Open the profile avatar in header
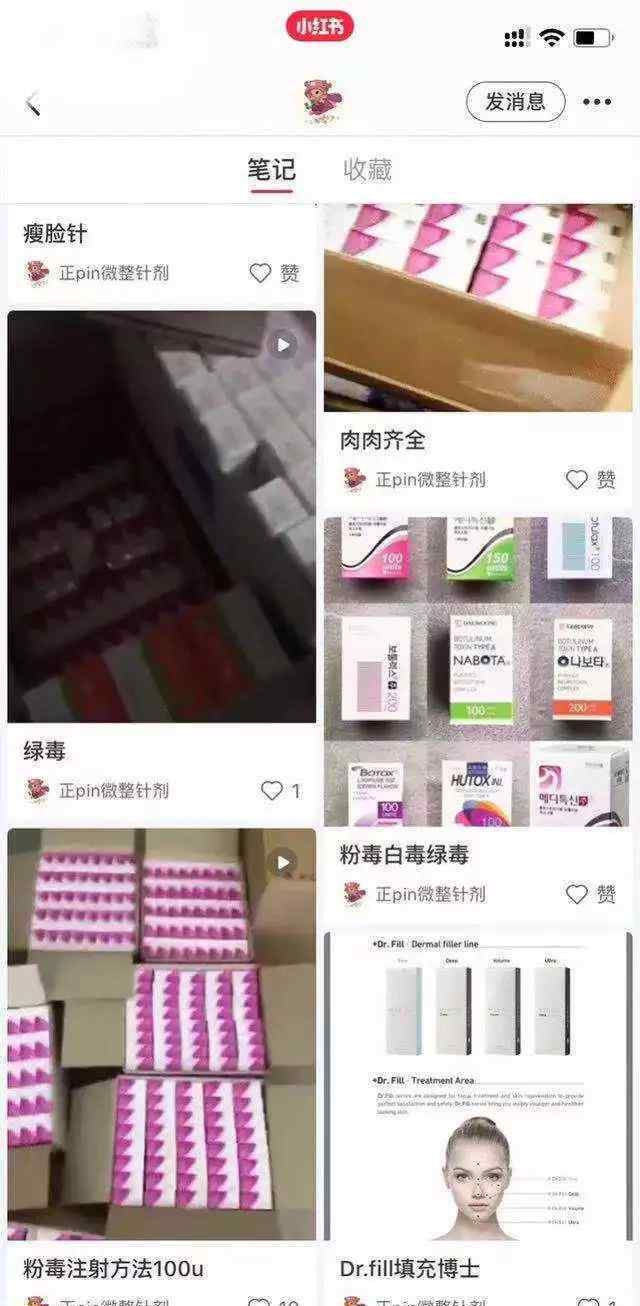 click(x=323, y=102)
